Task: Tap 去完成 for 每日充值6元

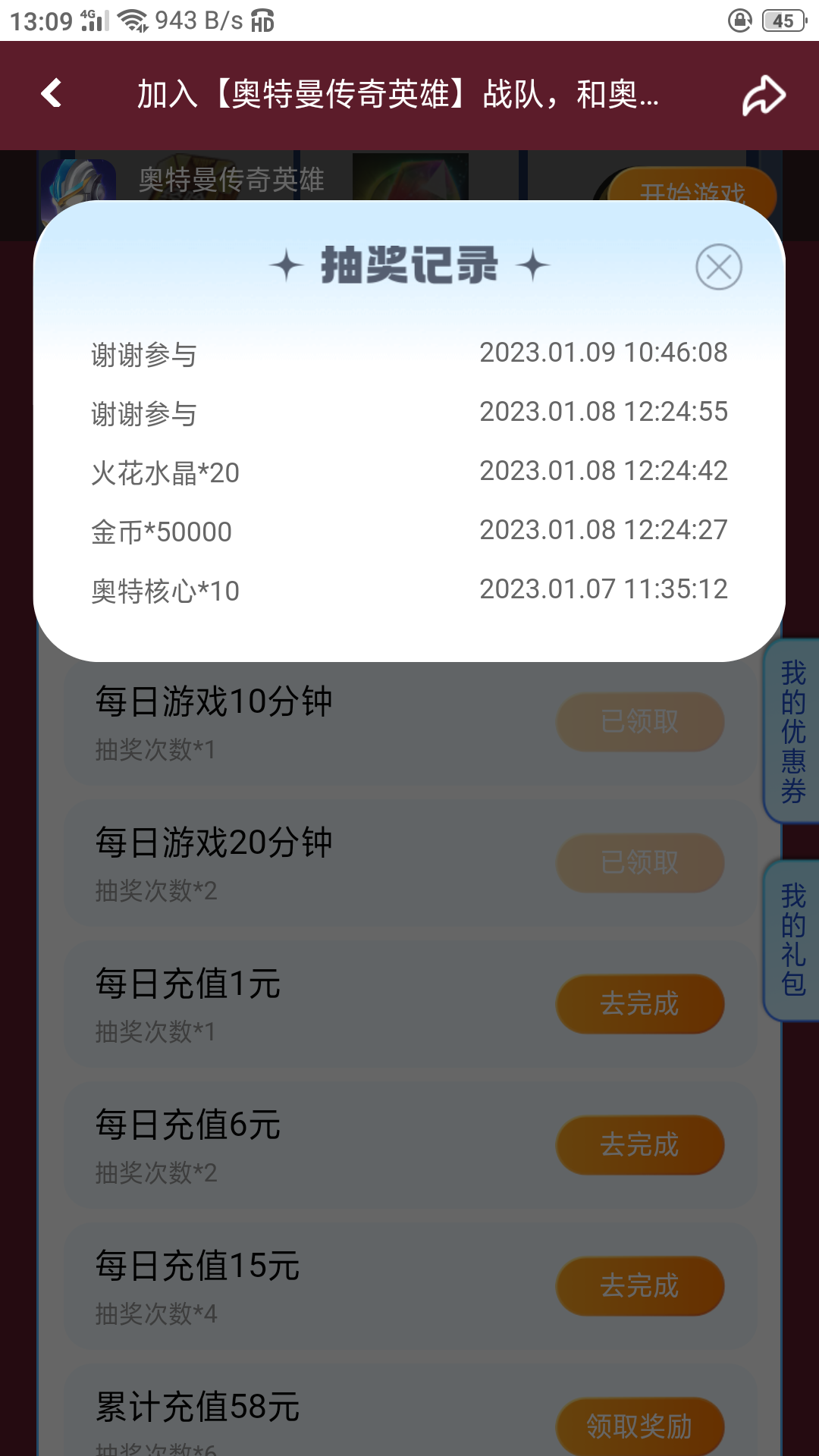Action: click(640, 1145)
